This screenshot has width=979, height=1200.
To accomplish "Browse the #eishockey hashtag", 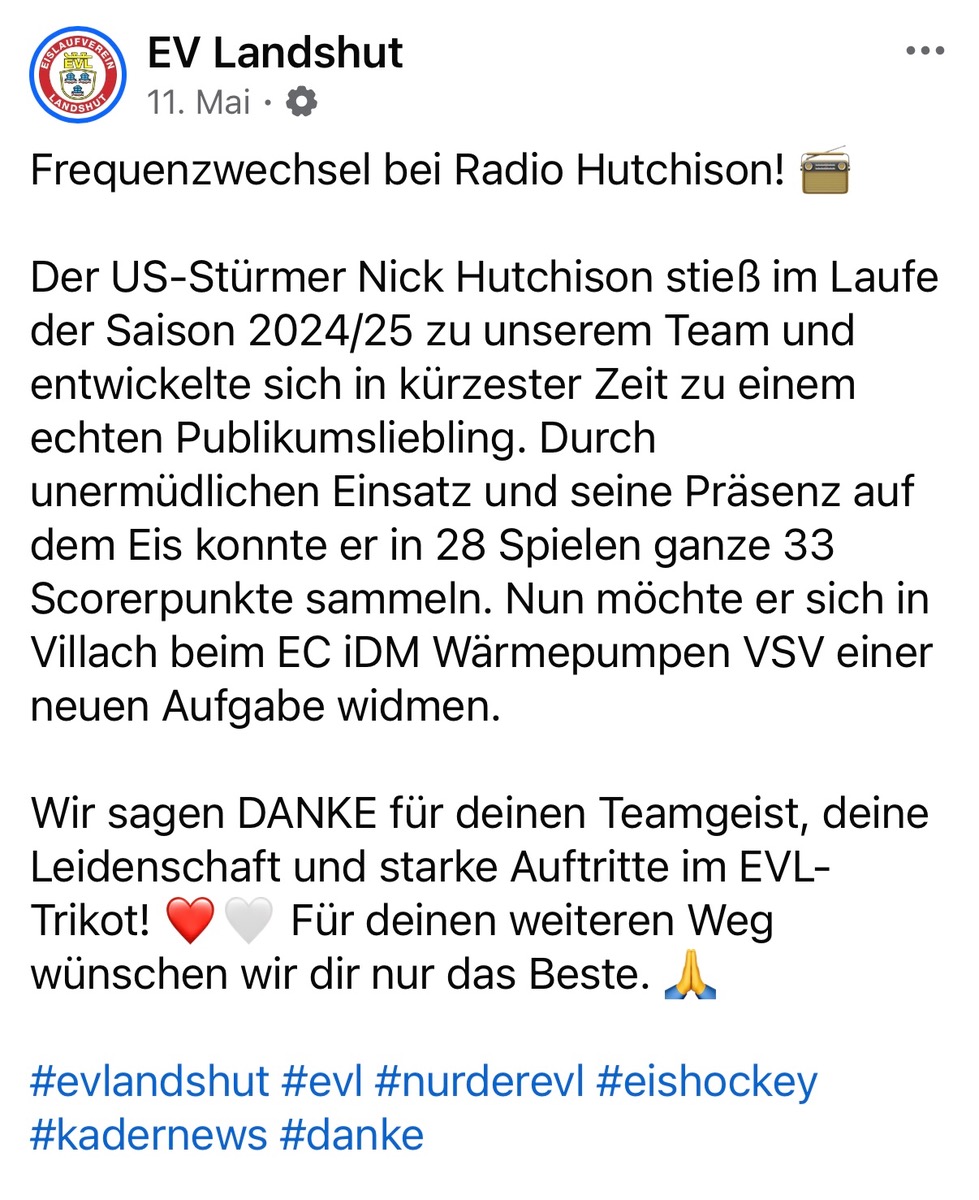I will (707, 1081).
